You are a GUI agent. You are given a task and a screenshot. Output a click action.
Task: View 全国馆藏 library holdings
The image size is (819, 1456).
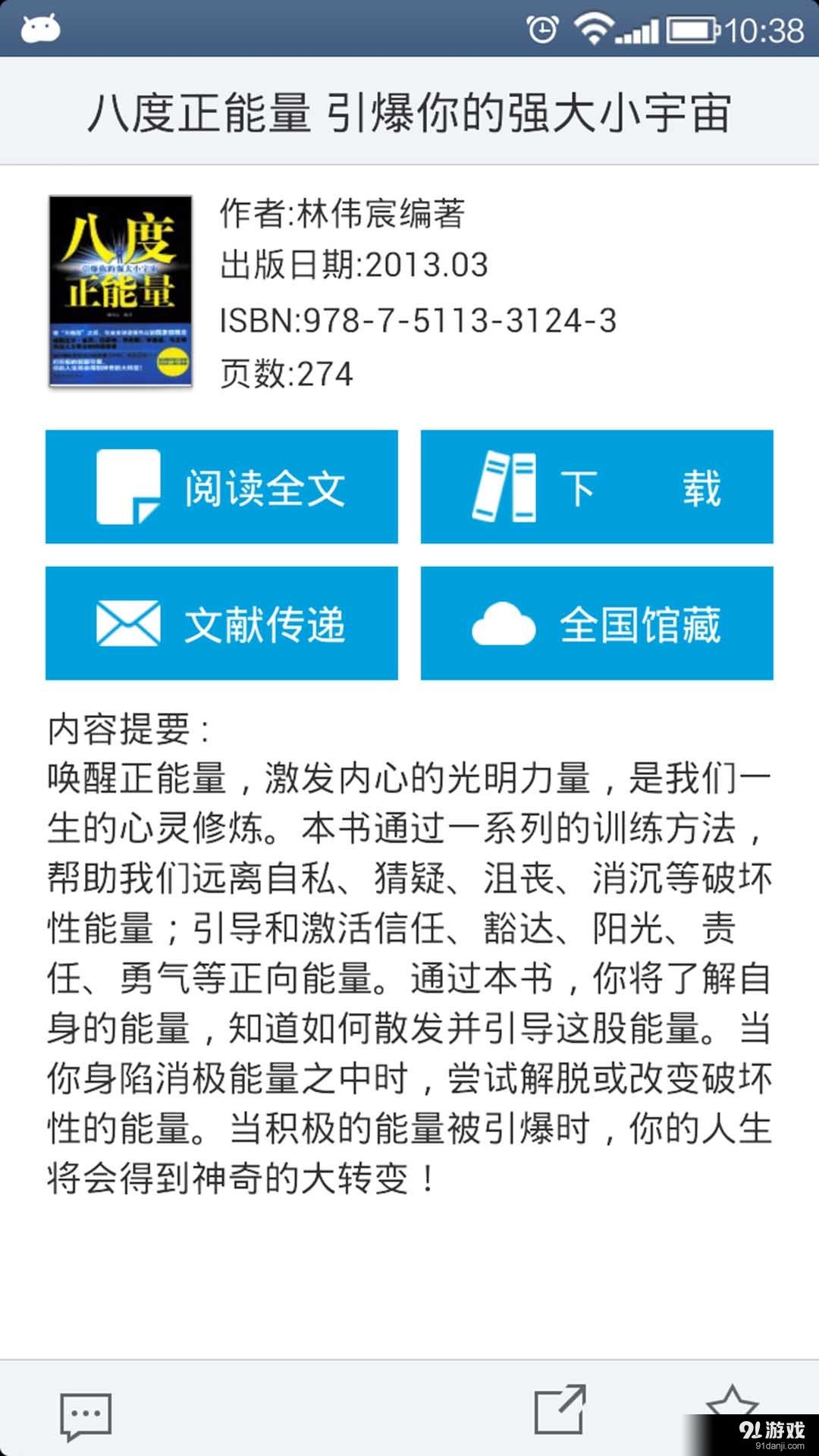point(597,623)
